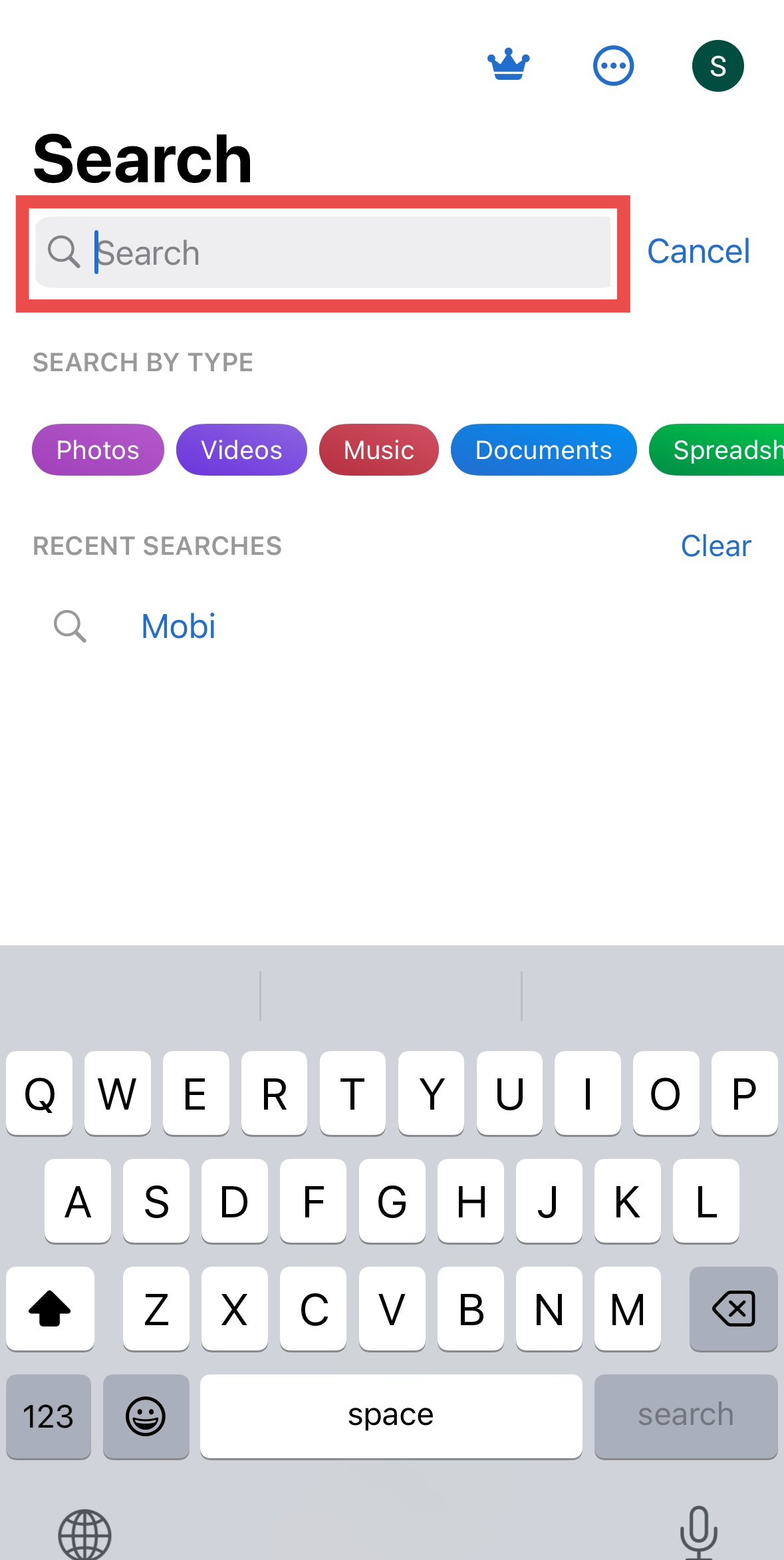This screenshot has width=784, height=1560.
Task: Clear recent searches
Action: point(716,546)
